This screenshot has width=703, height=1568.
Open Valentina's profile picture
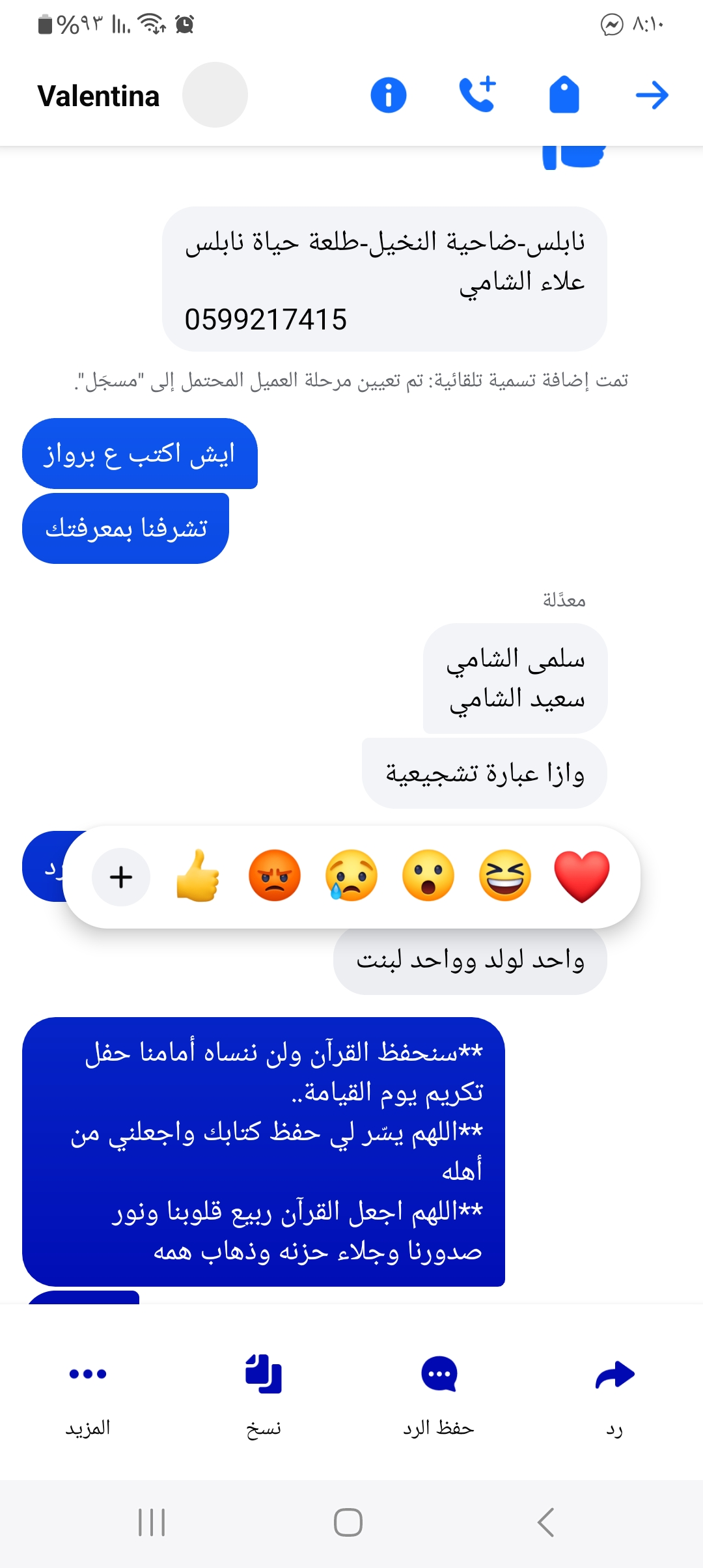coord(215,95)
